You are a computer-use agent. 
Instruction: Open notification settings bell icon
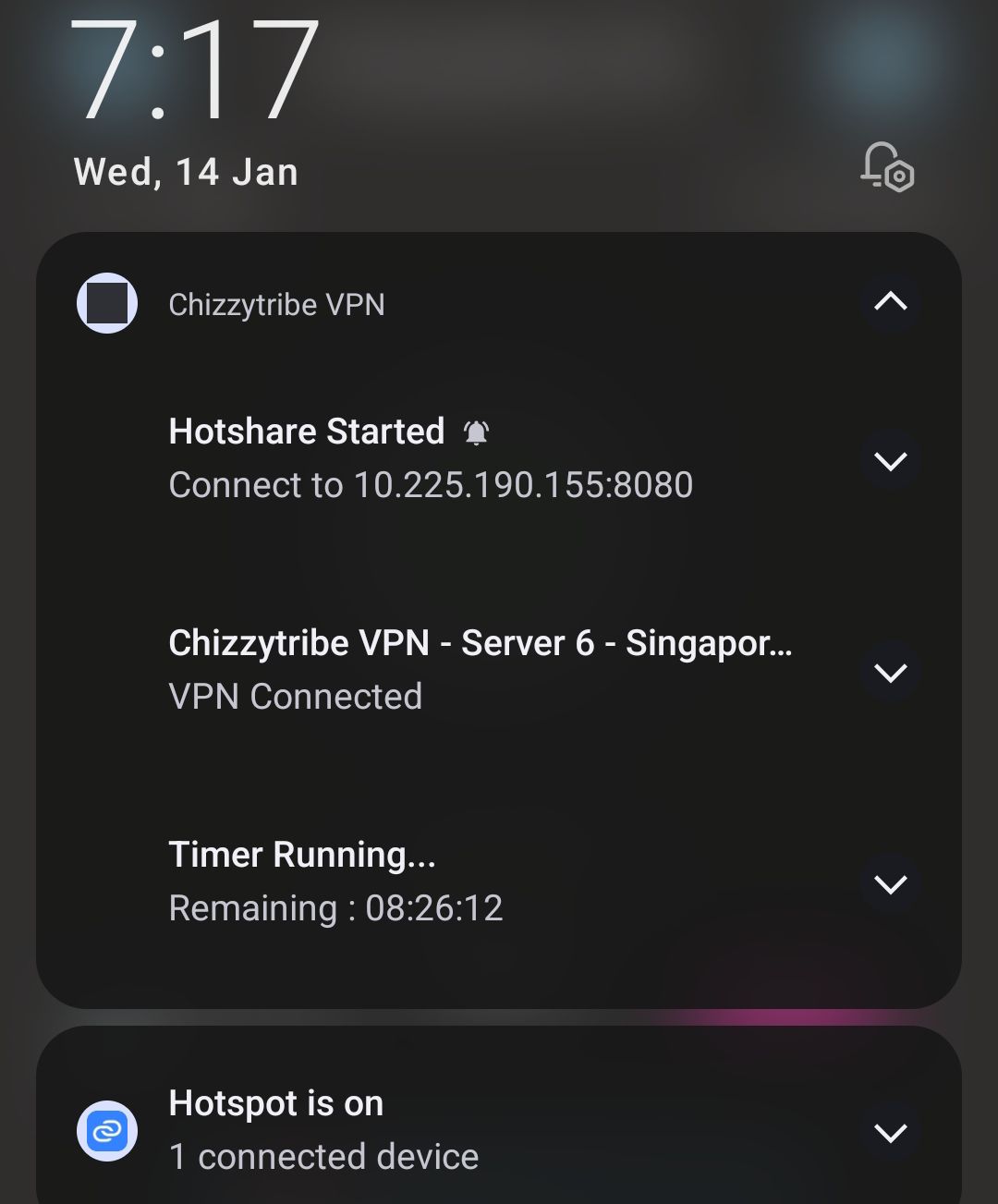click(x=887, y=167)
